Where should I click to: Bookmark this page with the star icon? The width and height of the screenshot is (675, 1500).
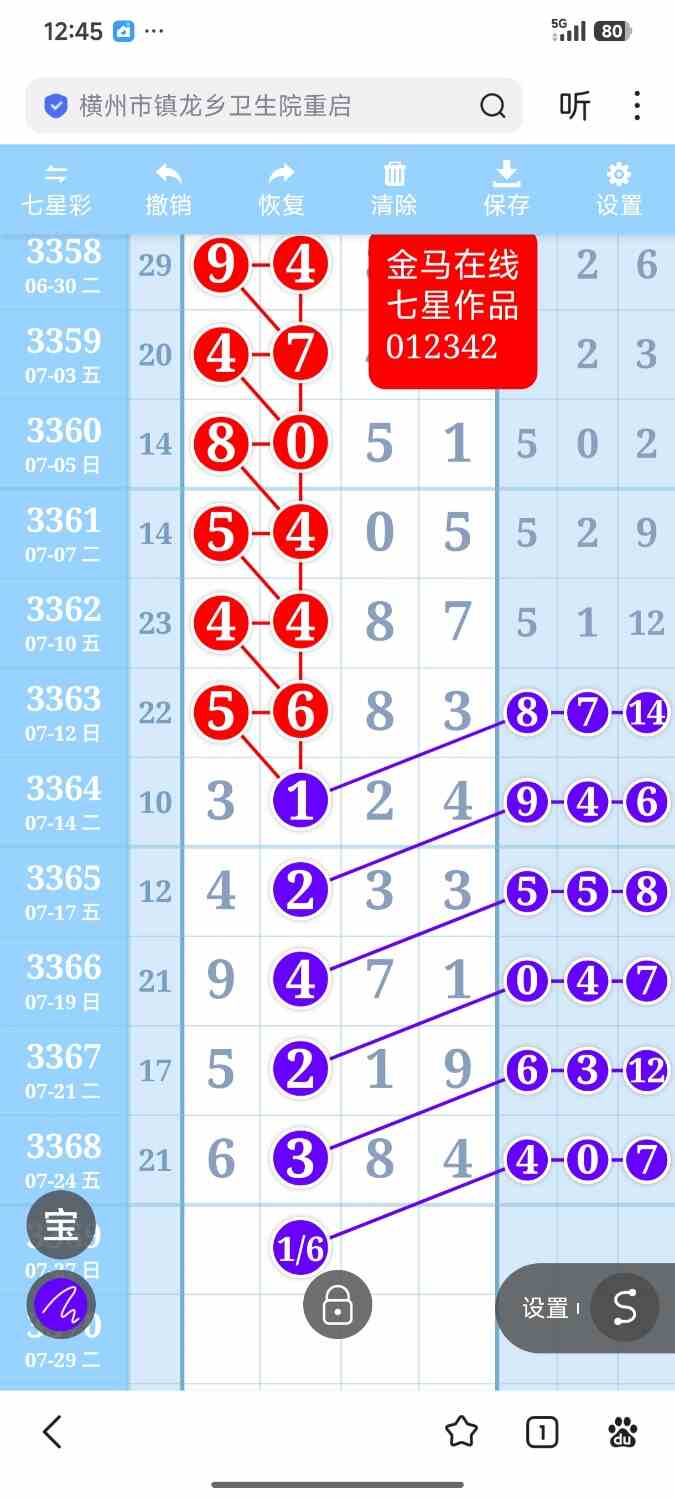[x=461, y=1432]
